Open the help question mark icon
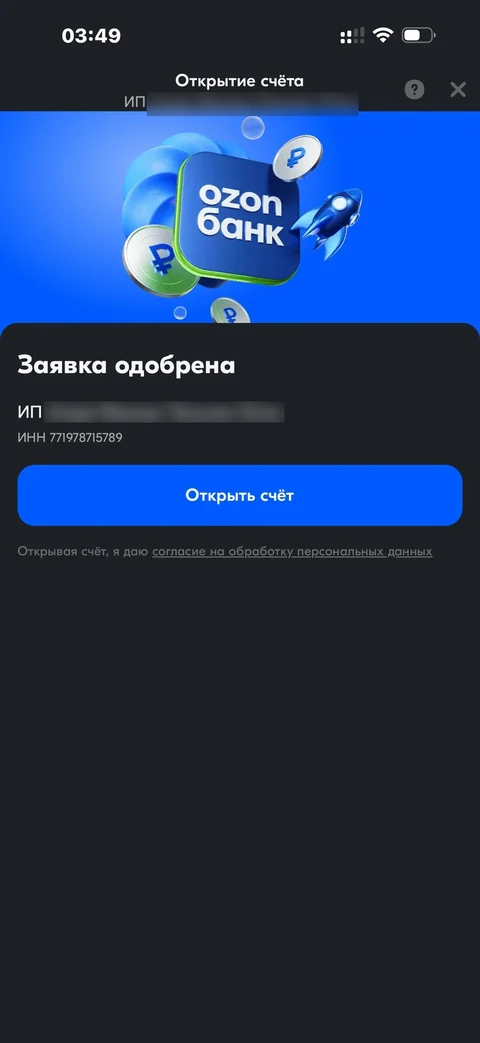Screen dimensions: 480x1043 point(414,90)
